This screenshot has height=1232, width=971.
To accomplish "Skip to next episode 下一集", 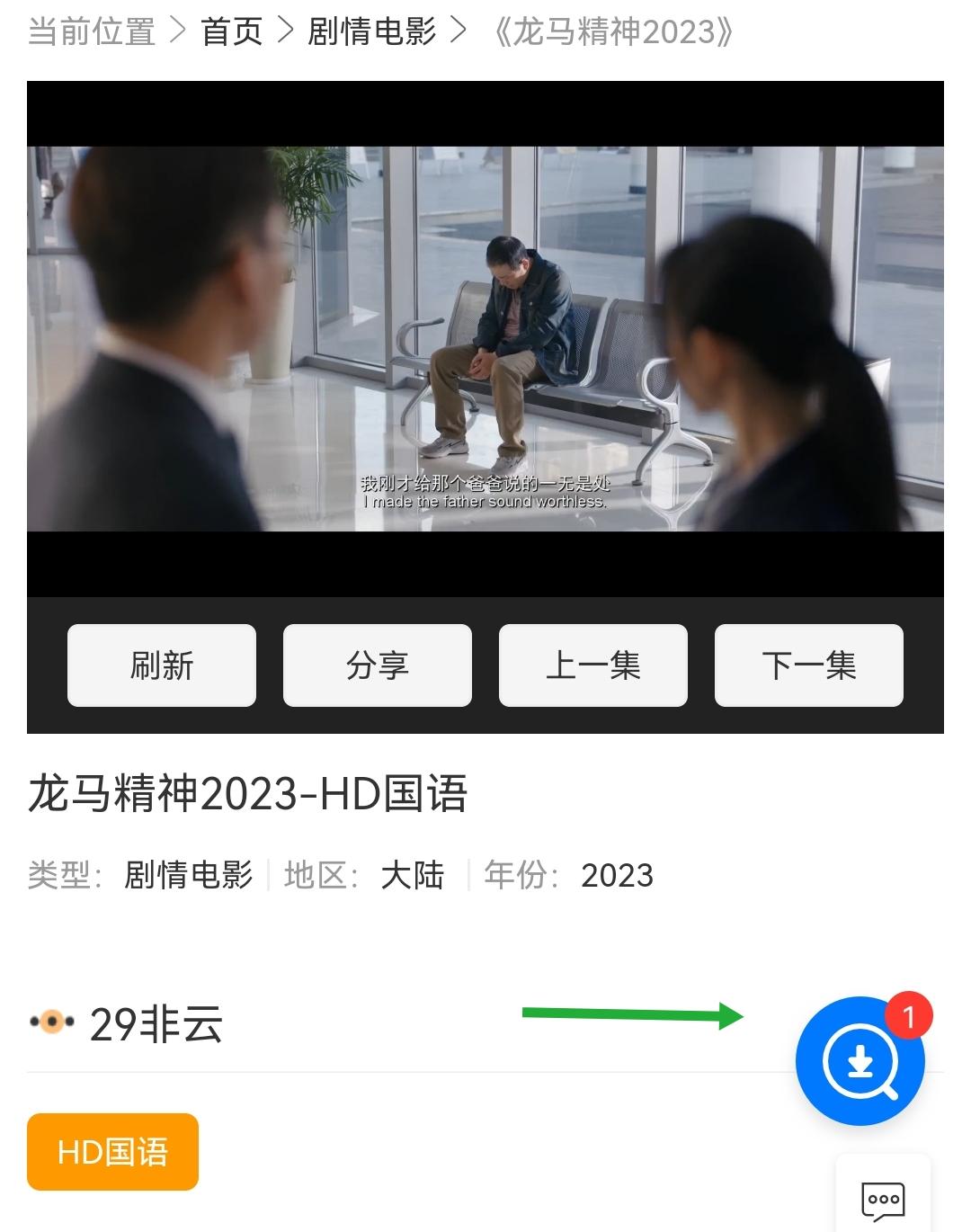I will [x=809, y=665].
